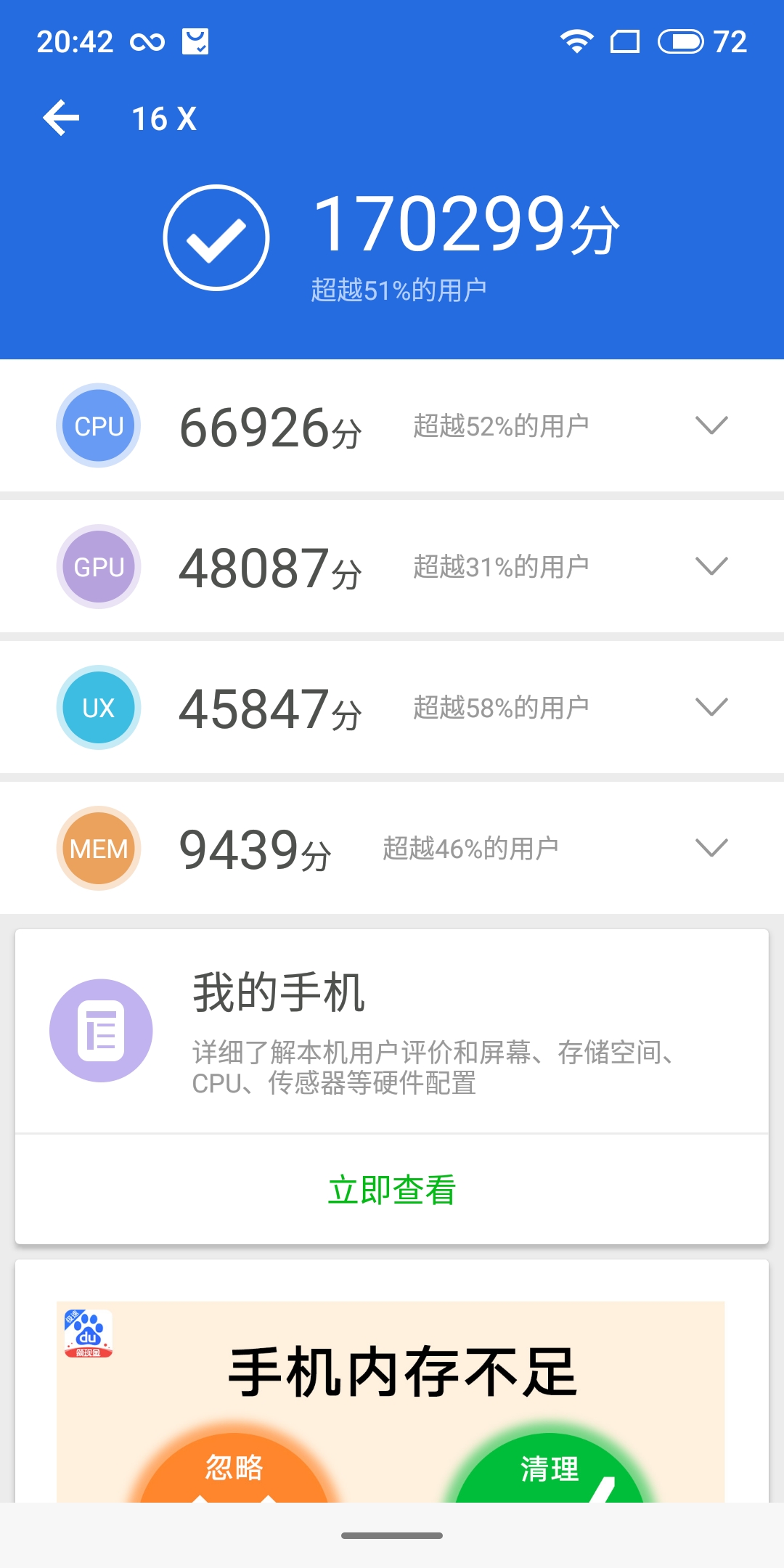Select the CPU score icon
784x1568 pixels.
pyautogui.click(x=98, y=425)
